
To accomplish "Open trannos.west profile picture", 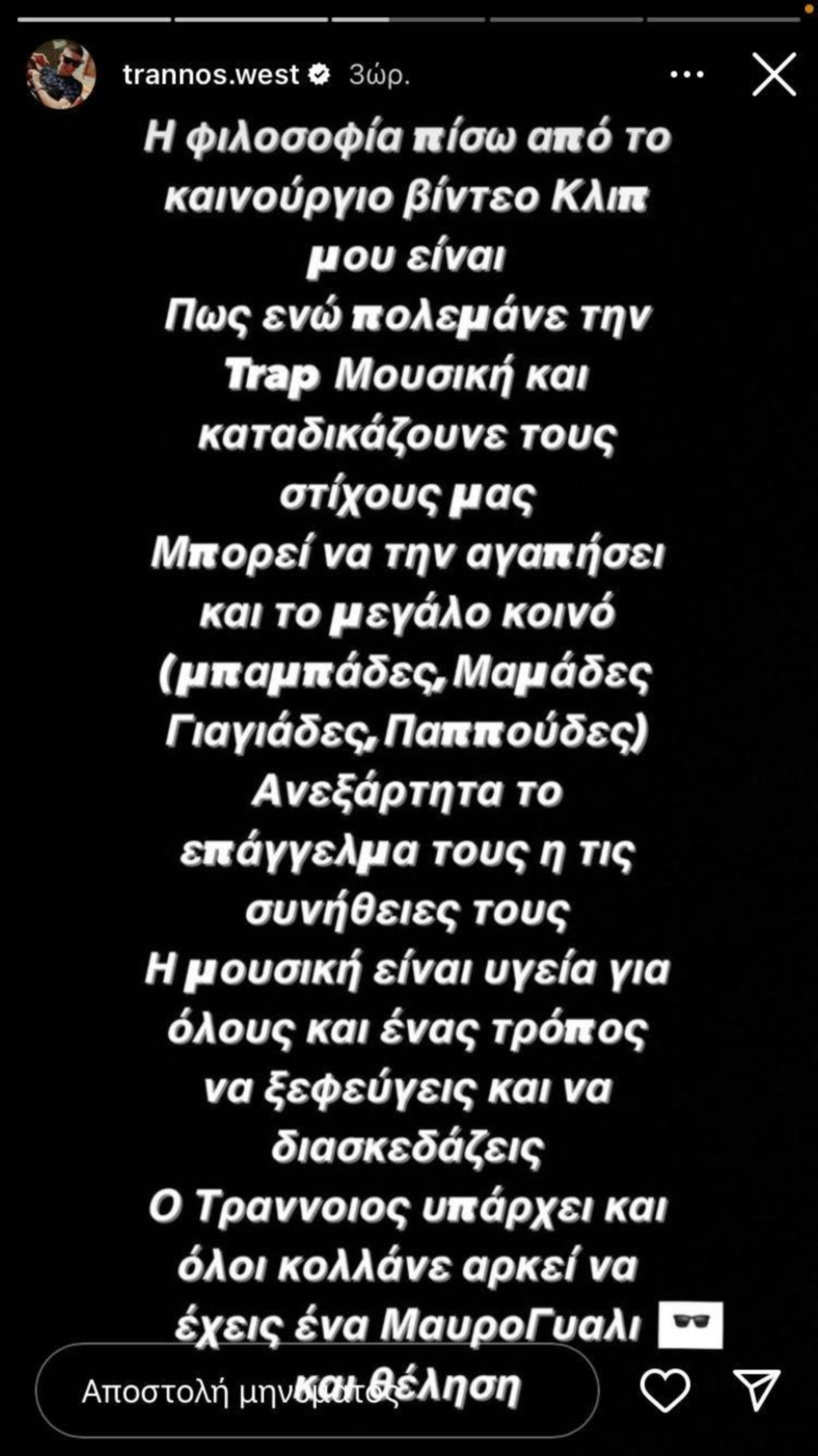I will [x=61, y=74].
